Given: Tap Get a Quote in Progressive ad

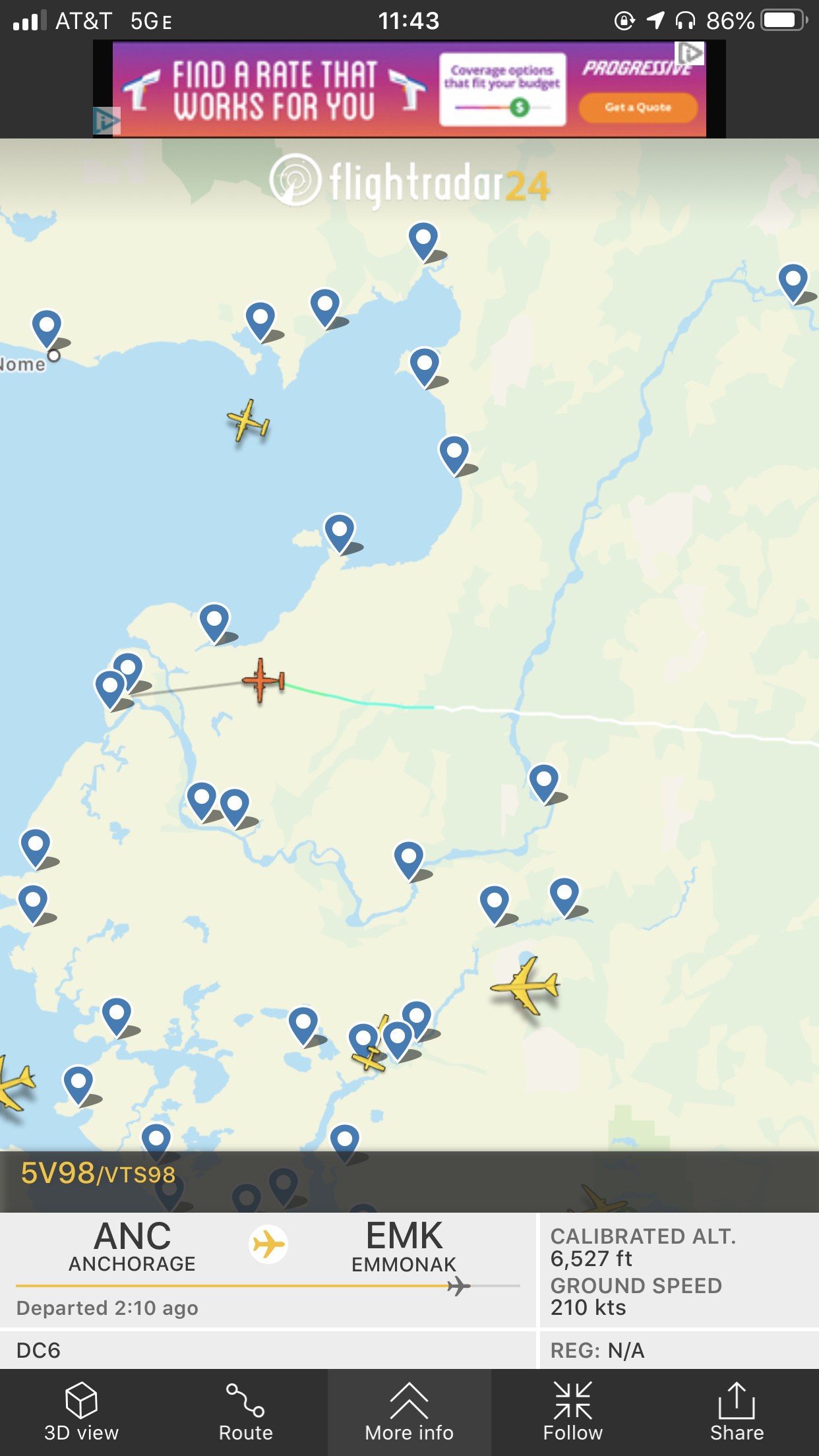Looking at the screenshot, I should 638,107.
